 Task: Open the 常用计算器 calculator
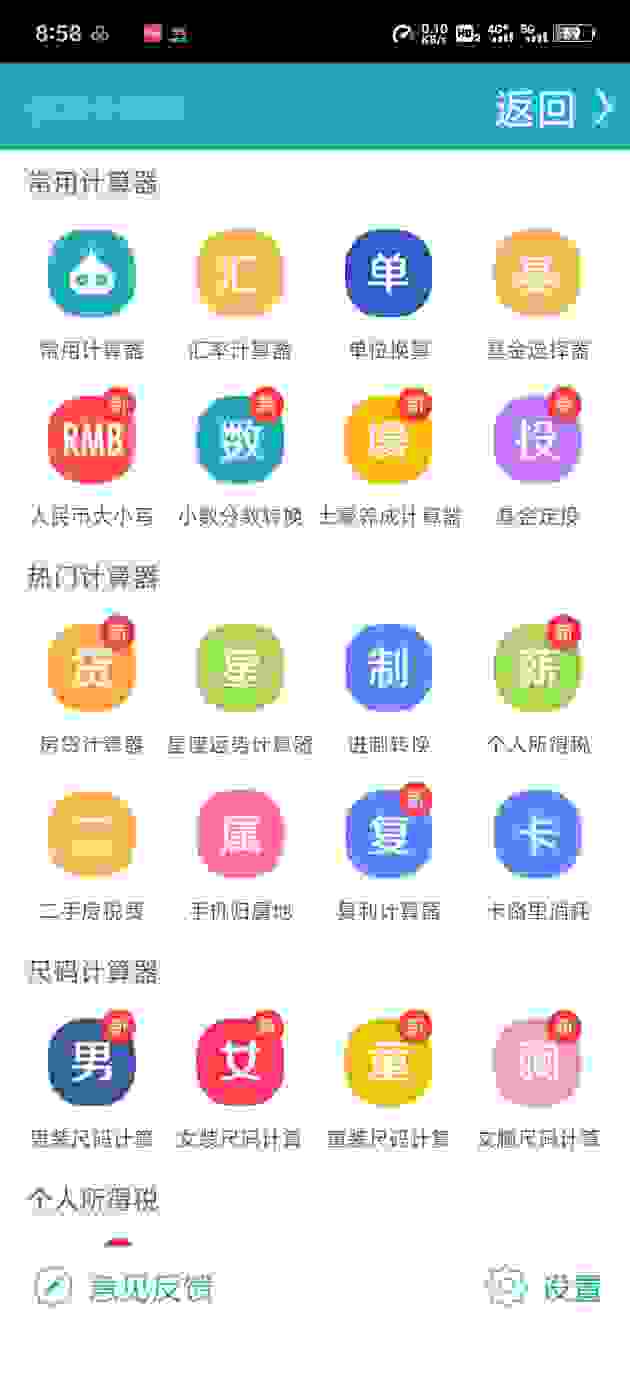point(91,274)
